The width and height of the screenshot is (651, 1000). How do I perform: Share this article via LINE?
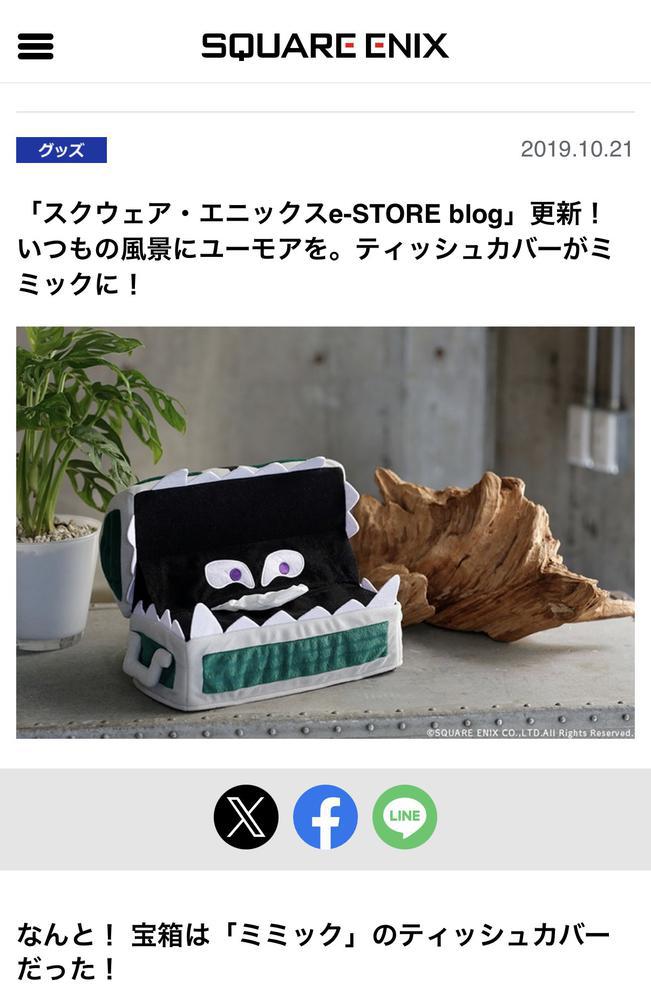click(405, 817)
